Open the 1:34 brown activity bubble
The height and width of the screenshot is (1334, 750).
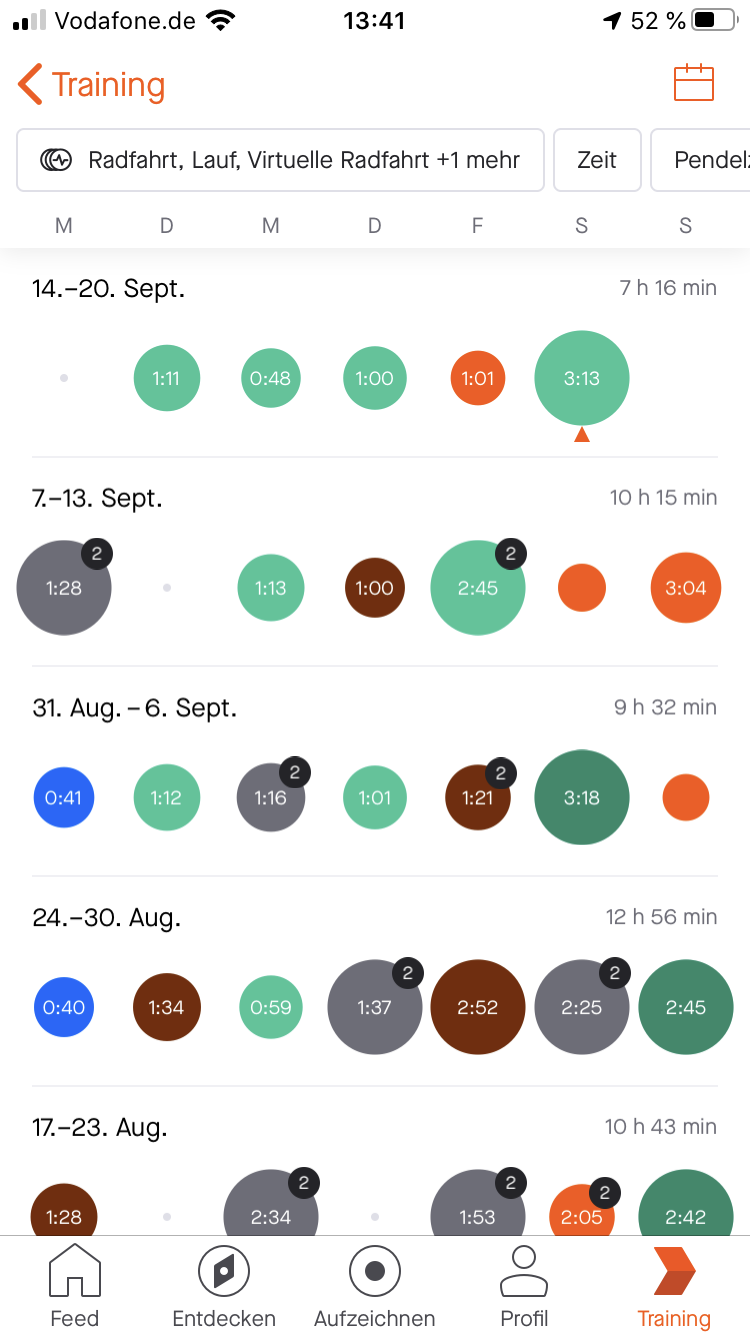coord(167,1007)
